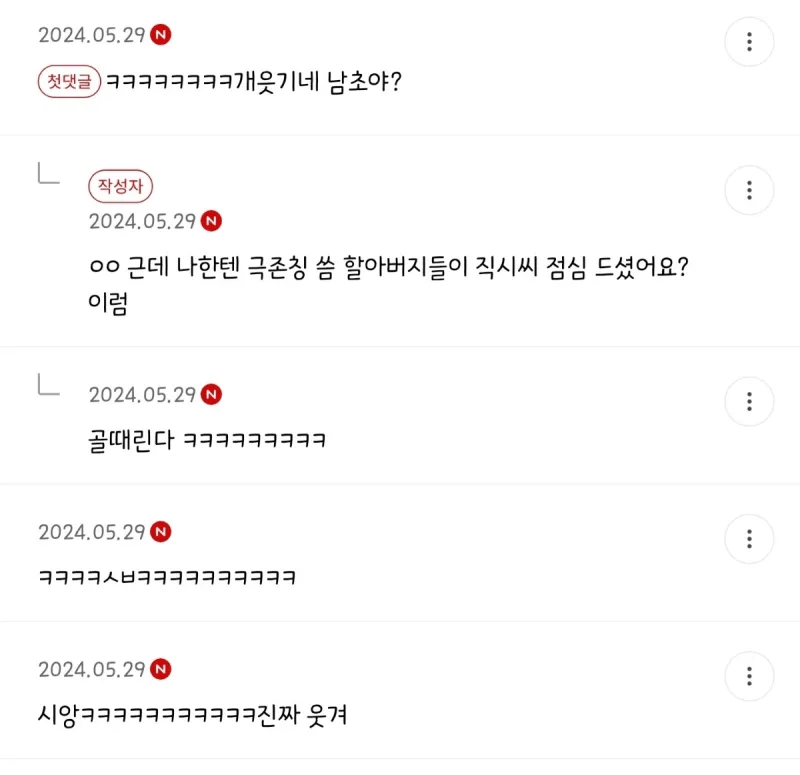This screenshot has height=775, width=800.
Task: Open options for the '개웃기네 남초야?' comment
Action: click(x=749, y=42)
